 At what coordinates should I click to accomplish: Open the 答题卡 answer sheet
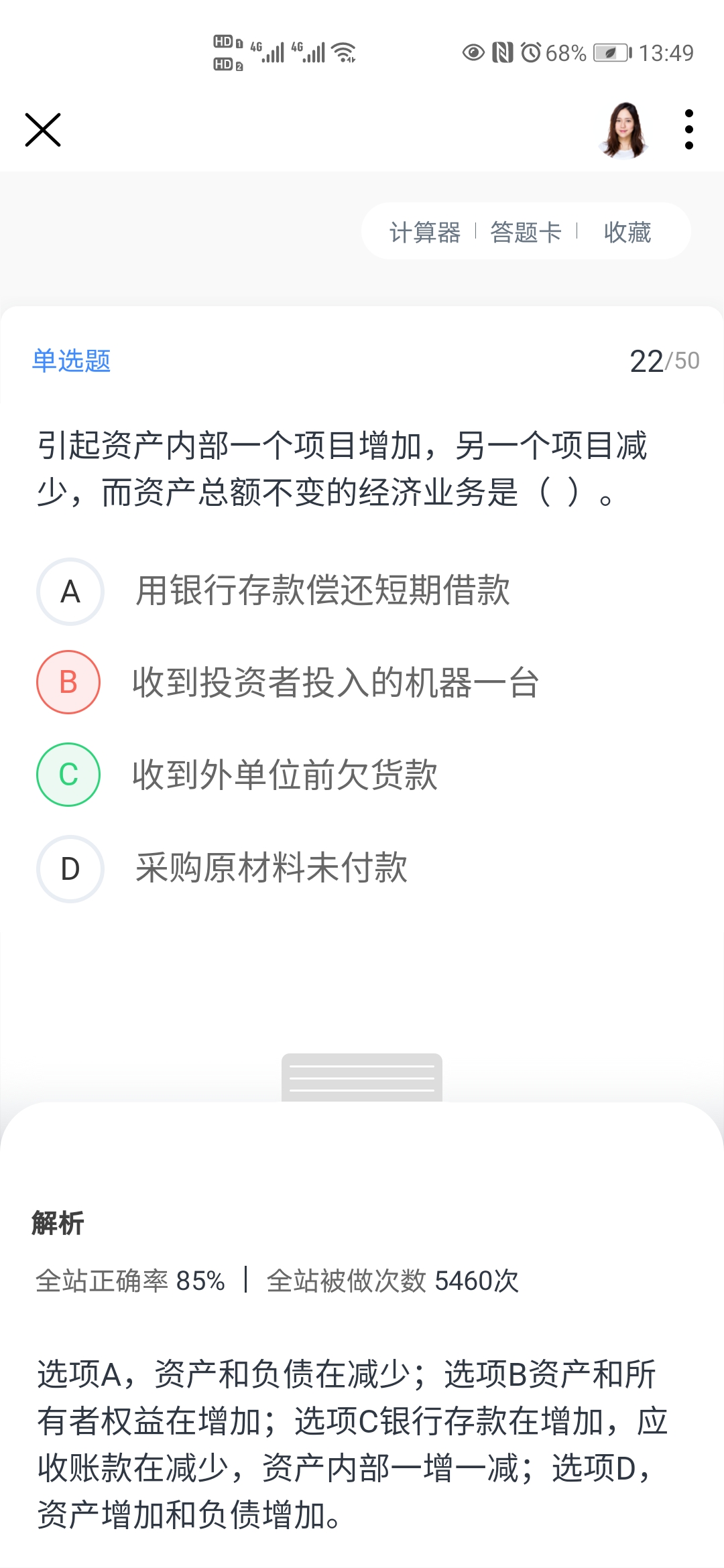pyautogui.click(x=526, y=232)
